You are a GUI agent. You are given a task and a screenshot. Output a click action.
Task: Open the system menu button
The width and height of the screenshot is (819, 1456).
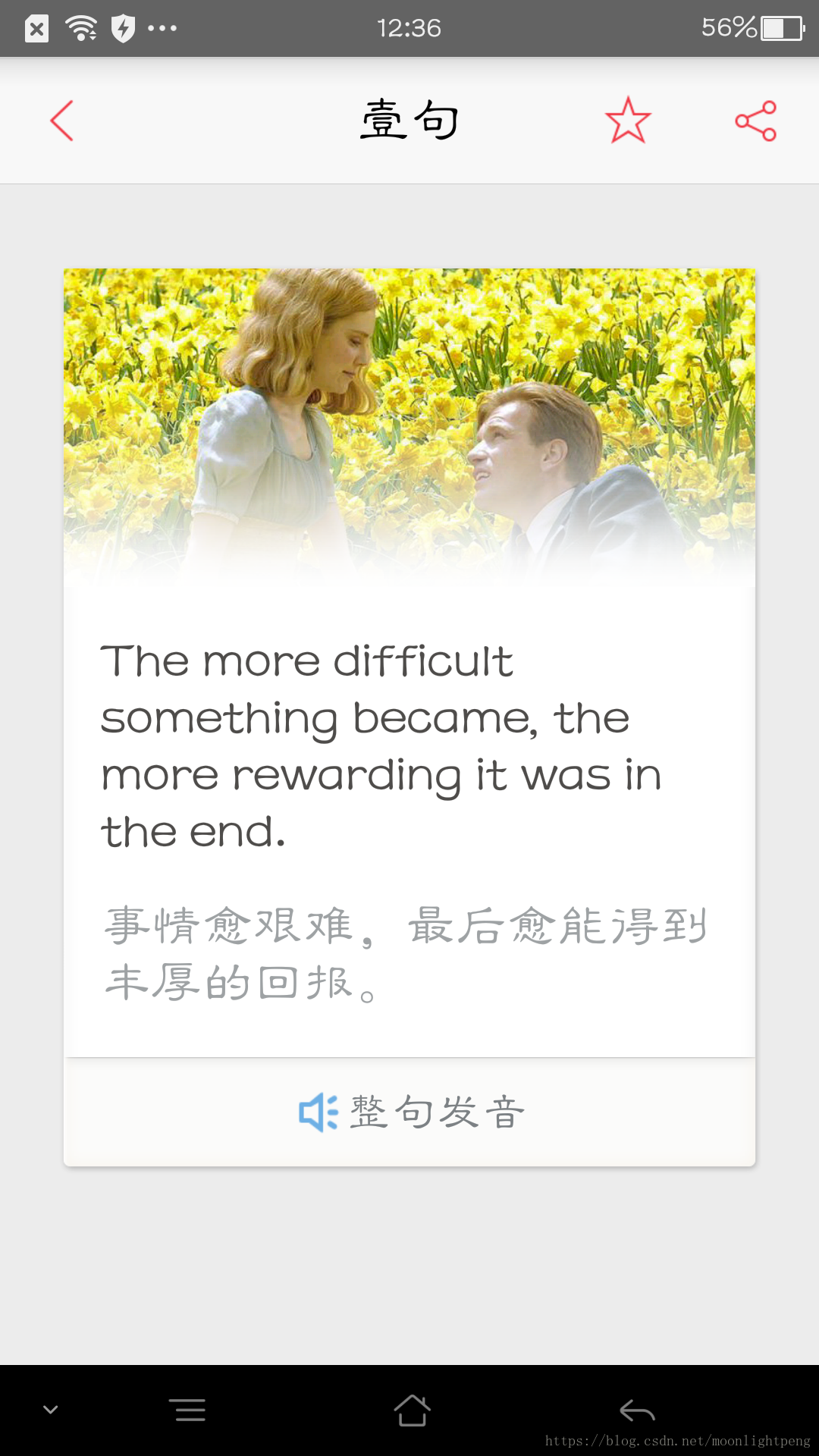point(187,1410)
